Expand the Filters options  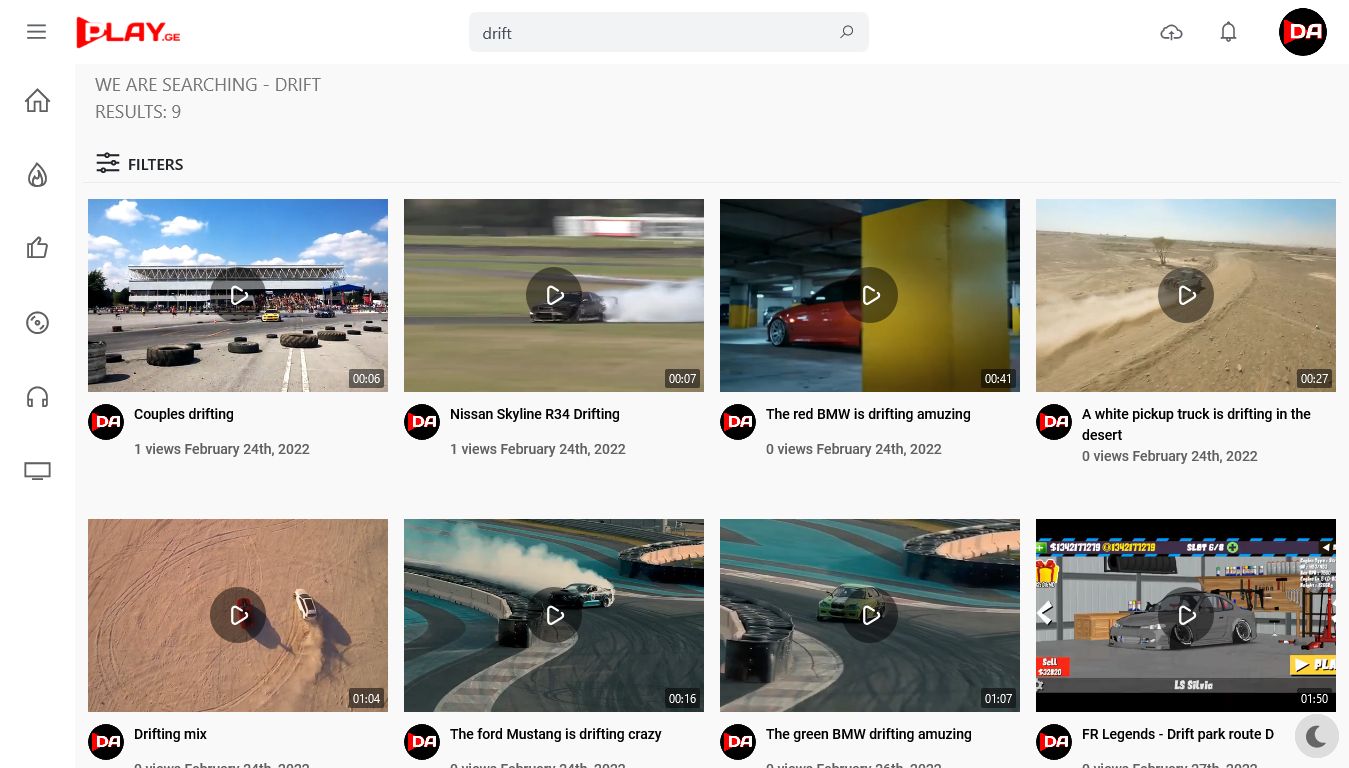(x=140, y=164)
